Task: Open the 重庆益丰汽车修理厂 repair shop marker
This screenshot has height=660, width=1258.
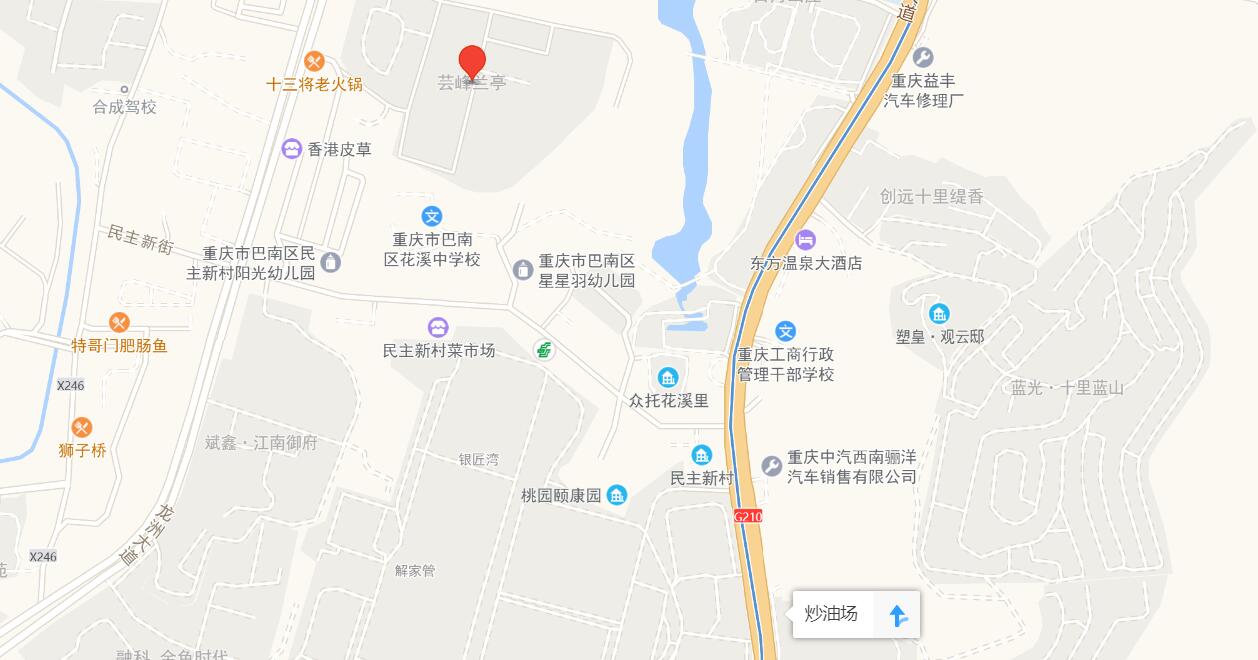Action: pyautogui.click(x=923, y=58)
